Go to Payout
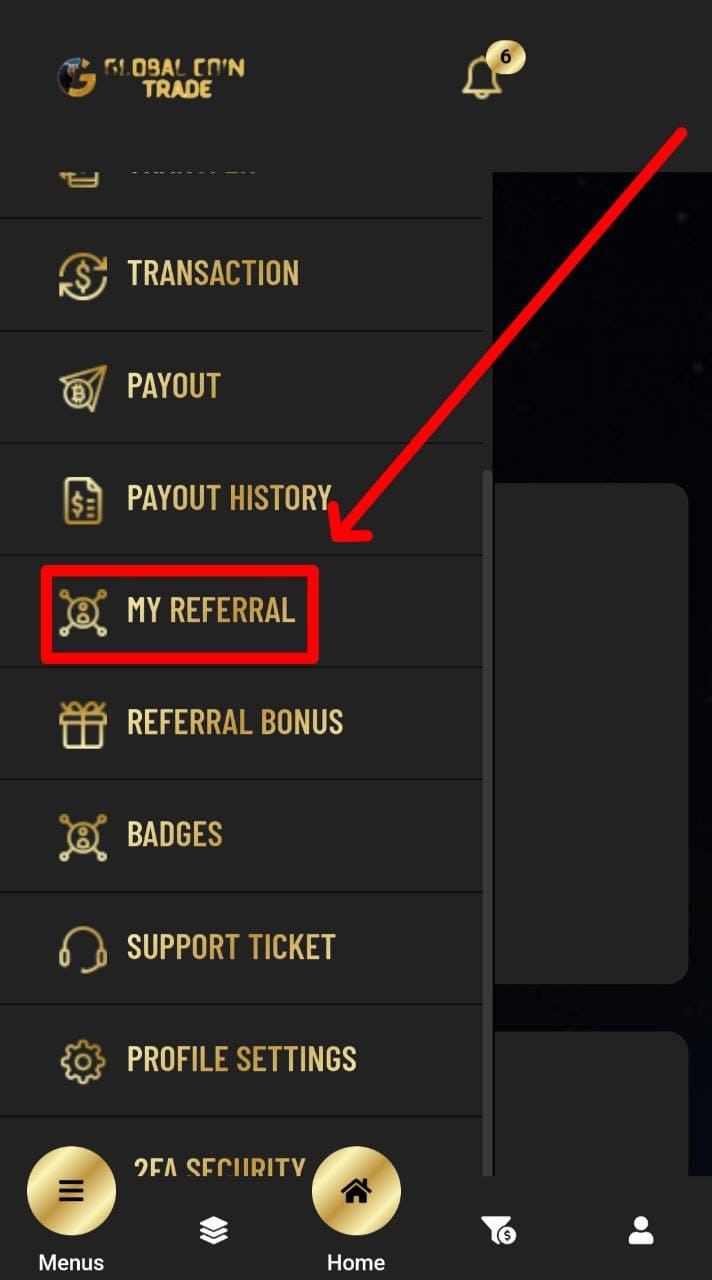 (x=241, y=386)
